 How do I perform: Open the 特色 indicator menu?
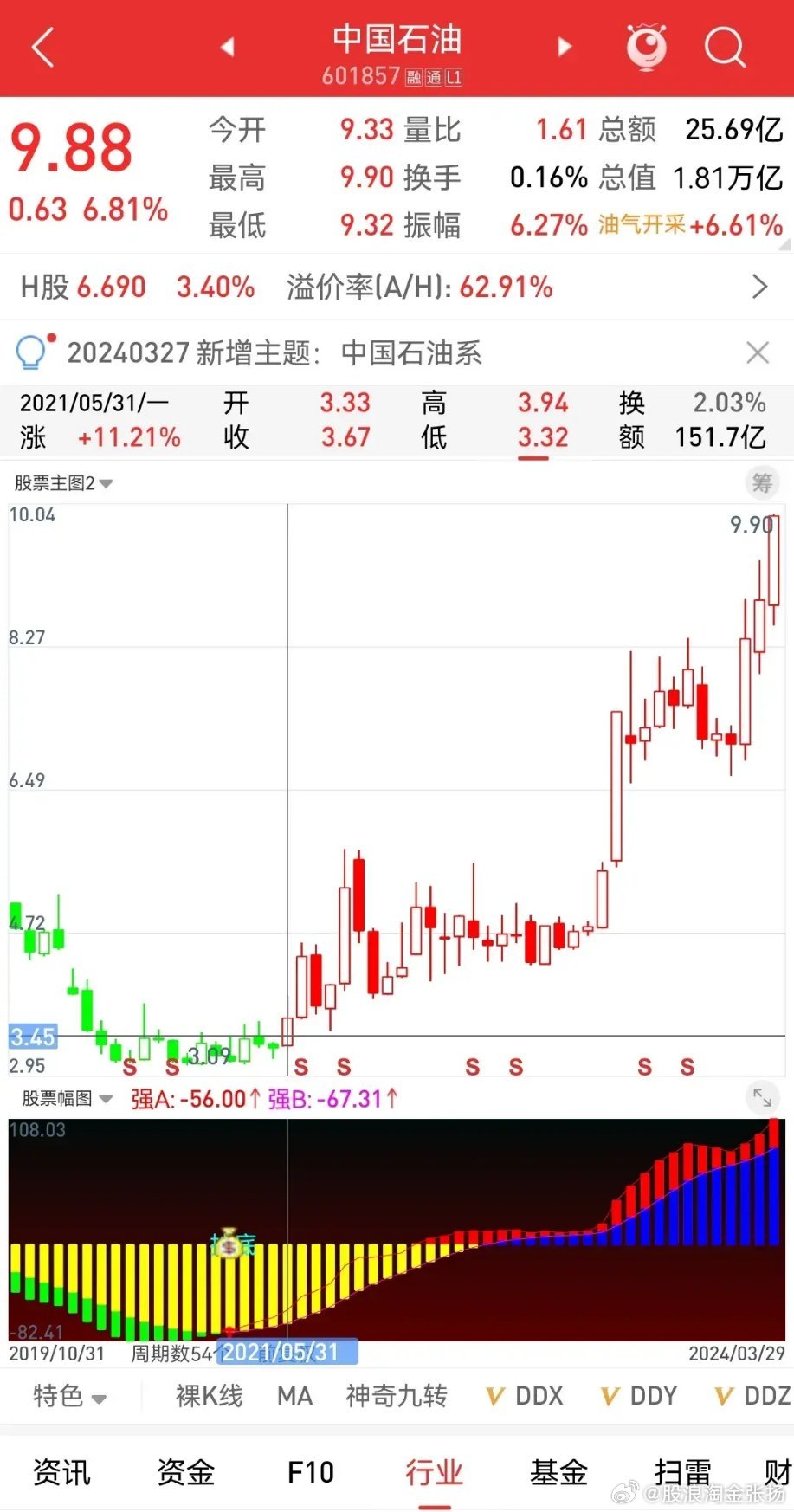(x=69, y=1396)
